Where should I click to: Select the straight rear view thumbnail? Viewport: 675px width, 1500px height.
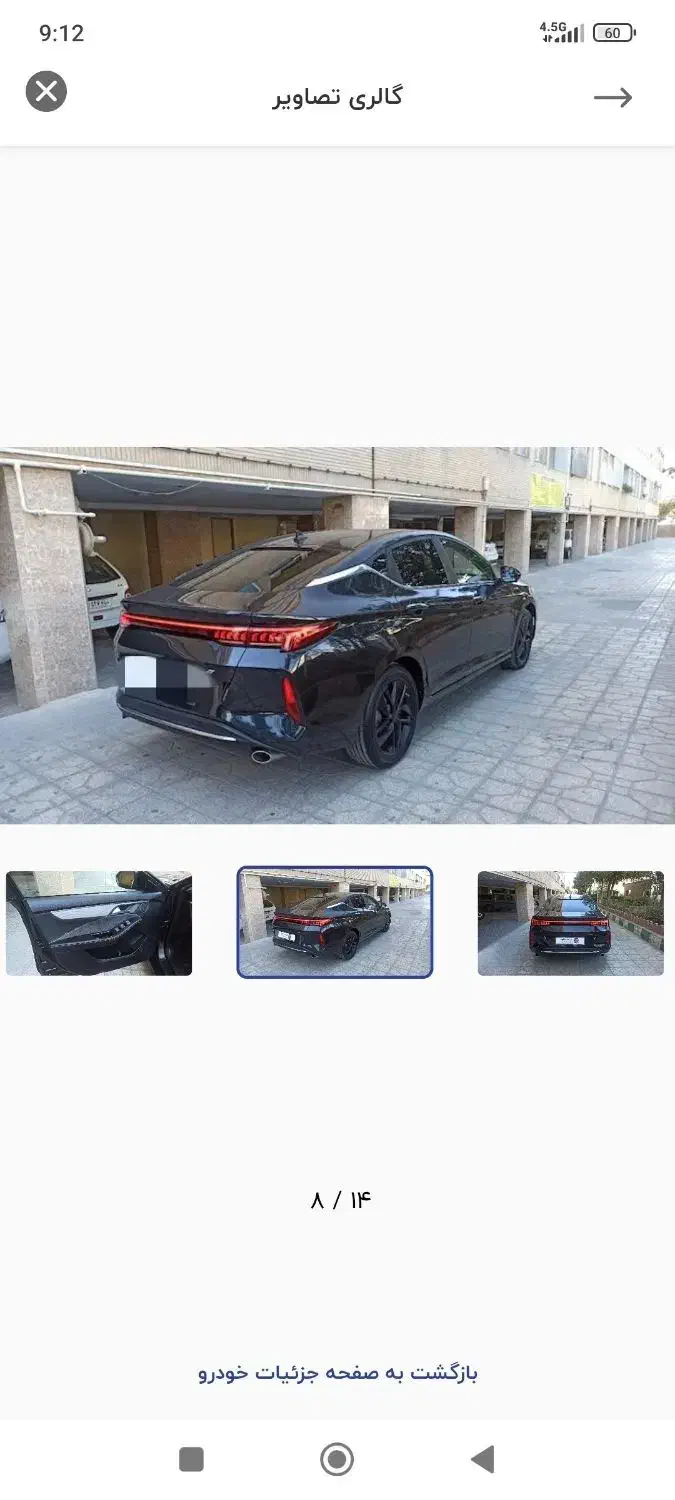pos(570,923)
